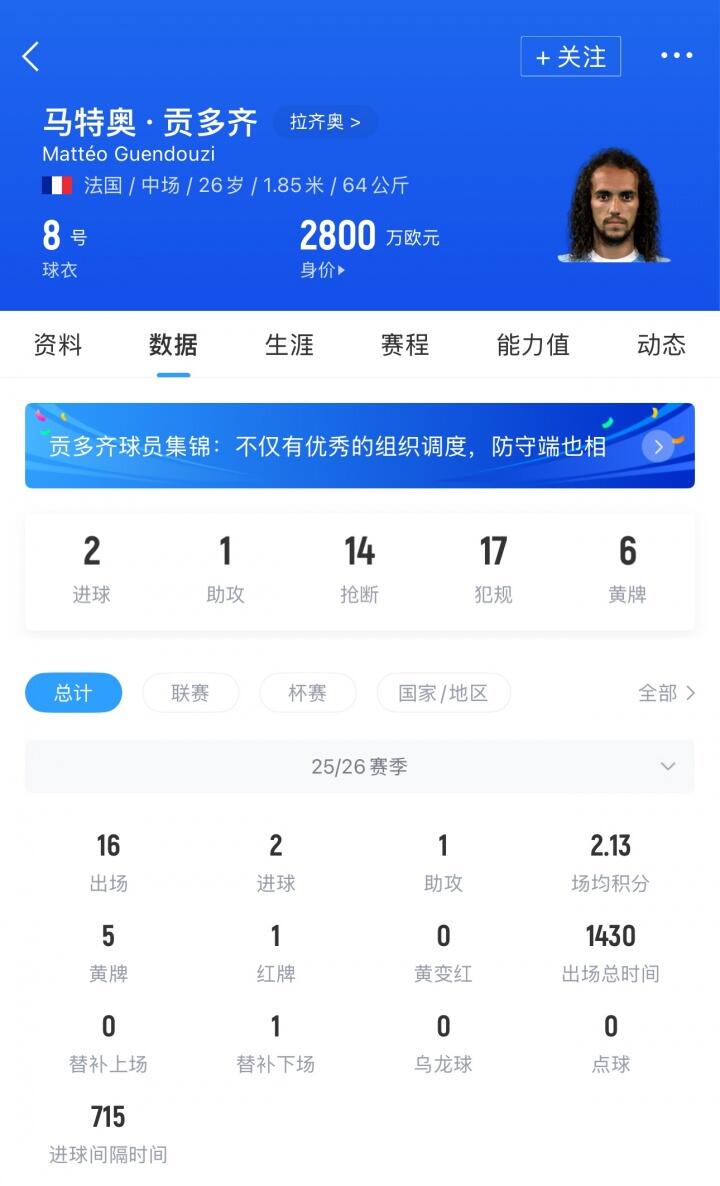
Task: Follow the player with +关注 button
Action: click(x=570, y=57)
